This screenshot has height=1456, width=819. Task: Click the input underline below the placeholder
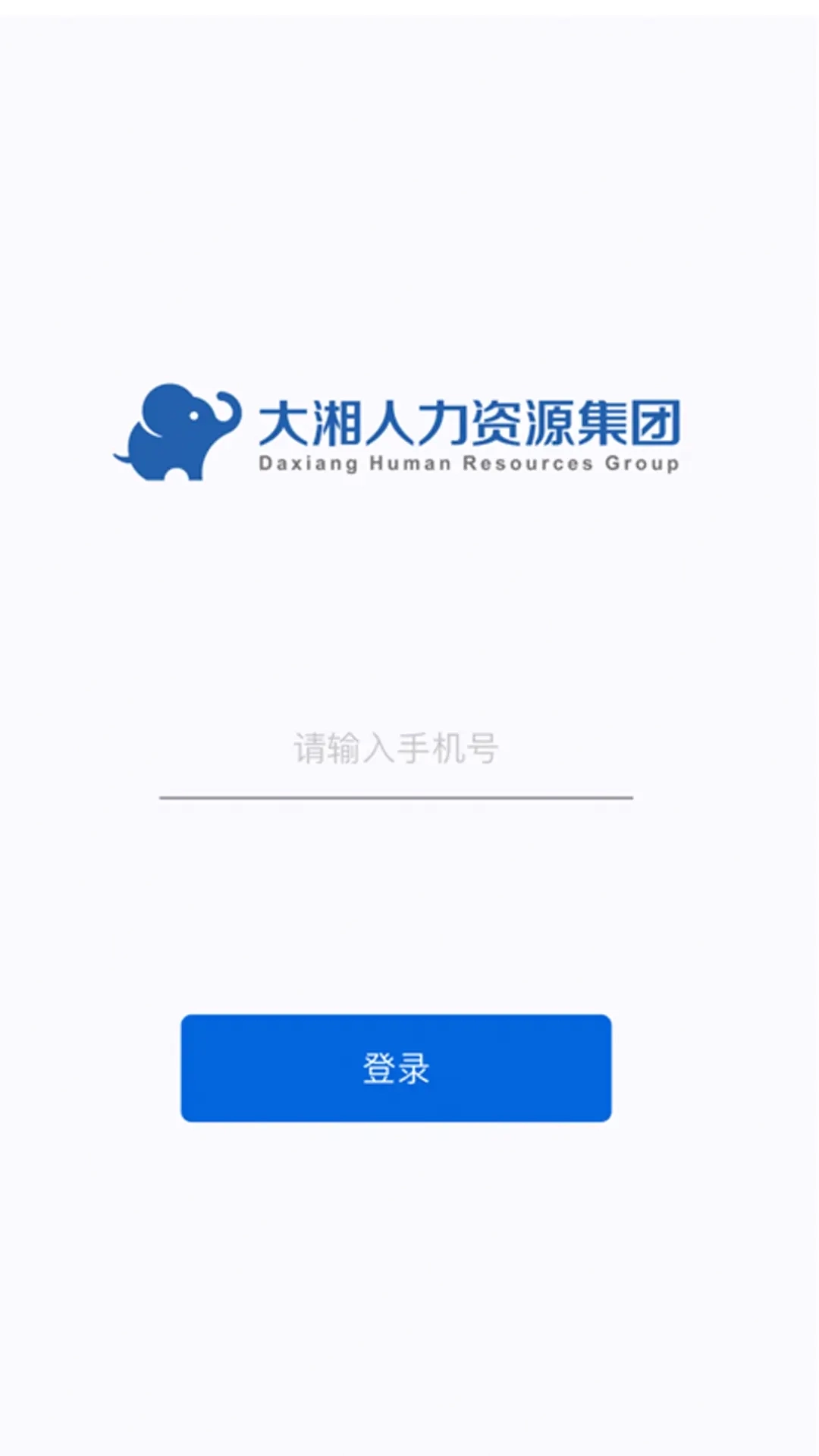click(x=395, y=798)
